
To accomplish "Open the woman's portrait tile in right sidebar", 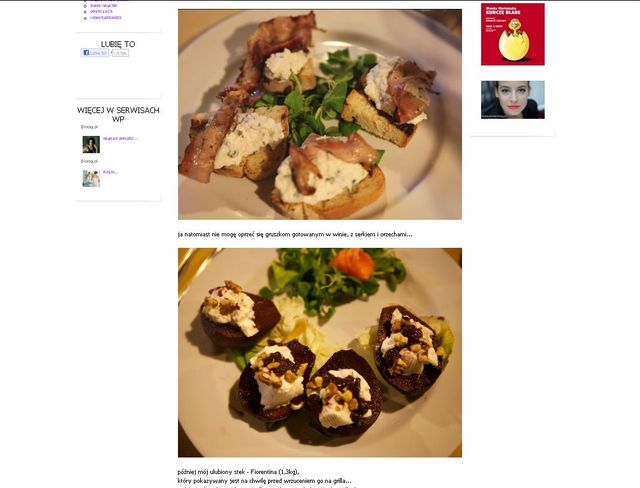I will 512,100.
